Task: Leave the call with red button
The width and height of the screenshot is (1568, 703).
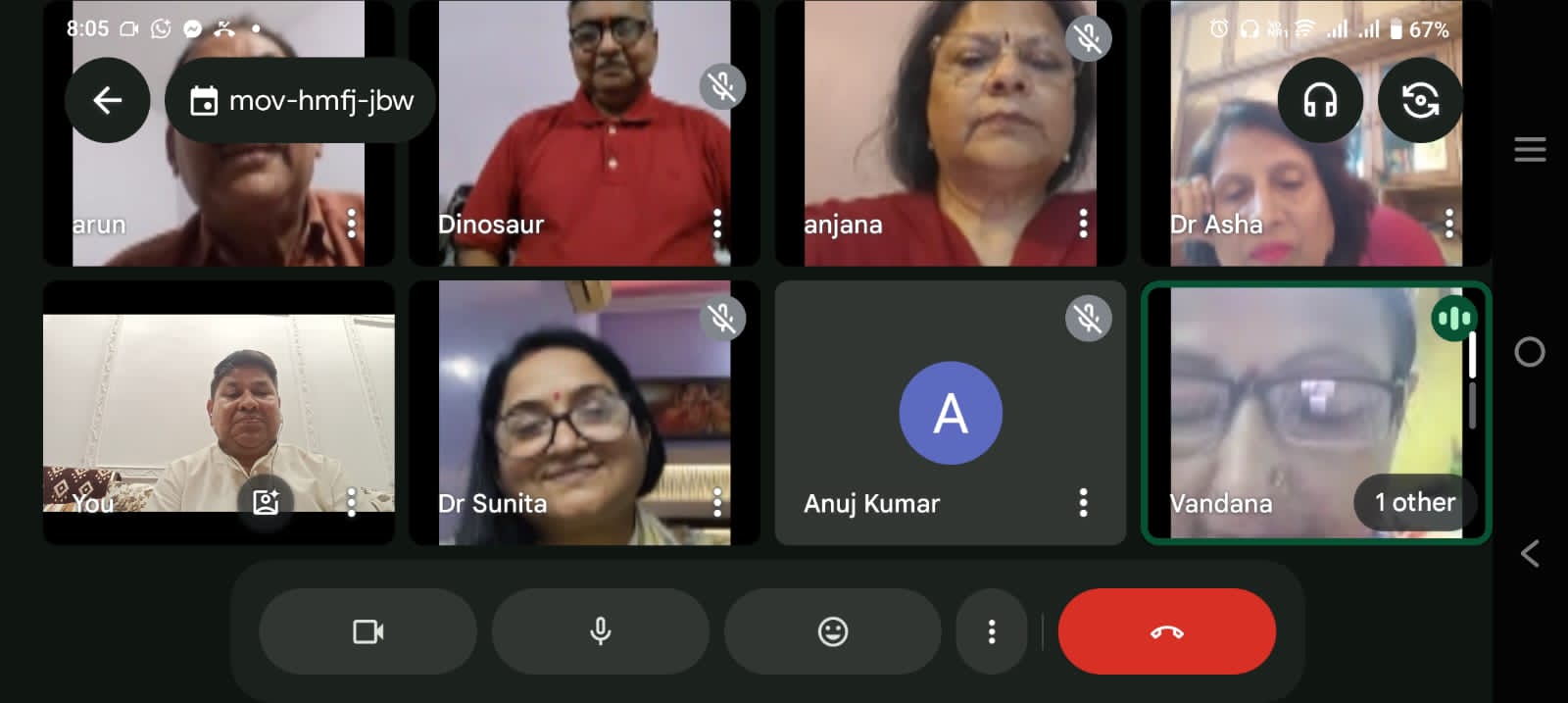Action: point(1166,631)
